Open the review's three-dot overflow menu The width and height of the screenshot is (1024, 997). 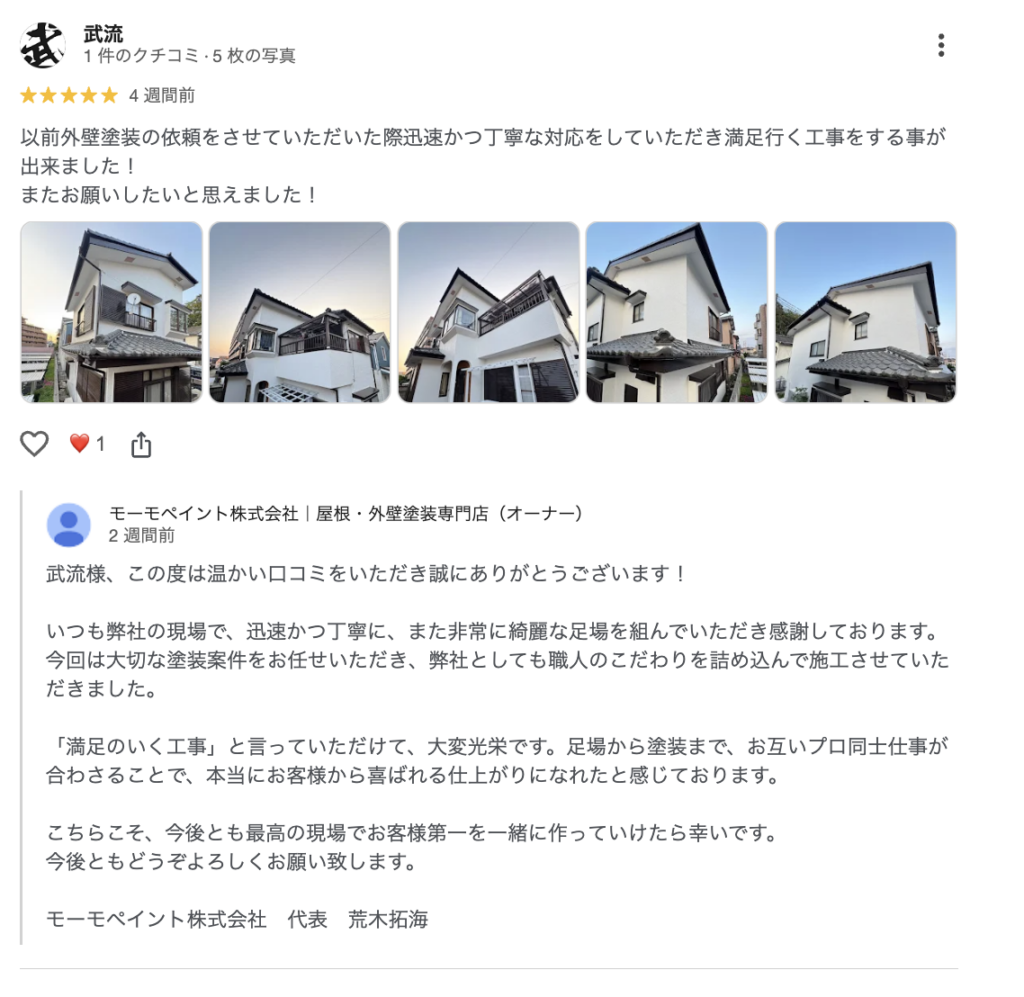click(x=940, y=45)
